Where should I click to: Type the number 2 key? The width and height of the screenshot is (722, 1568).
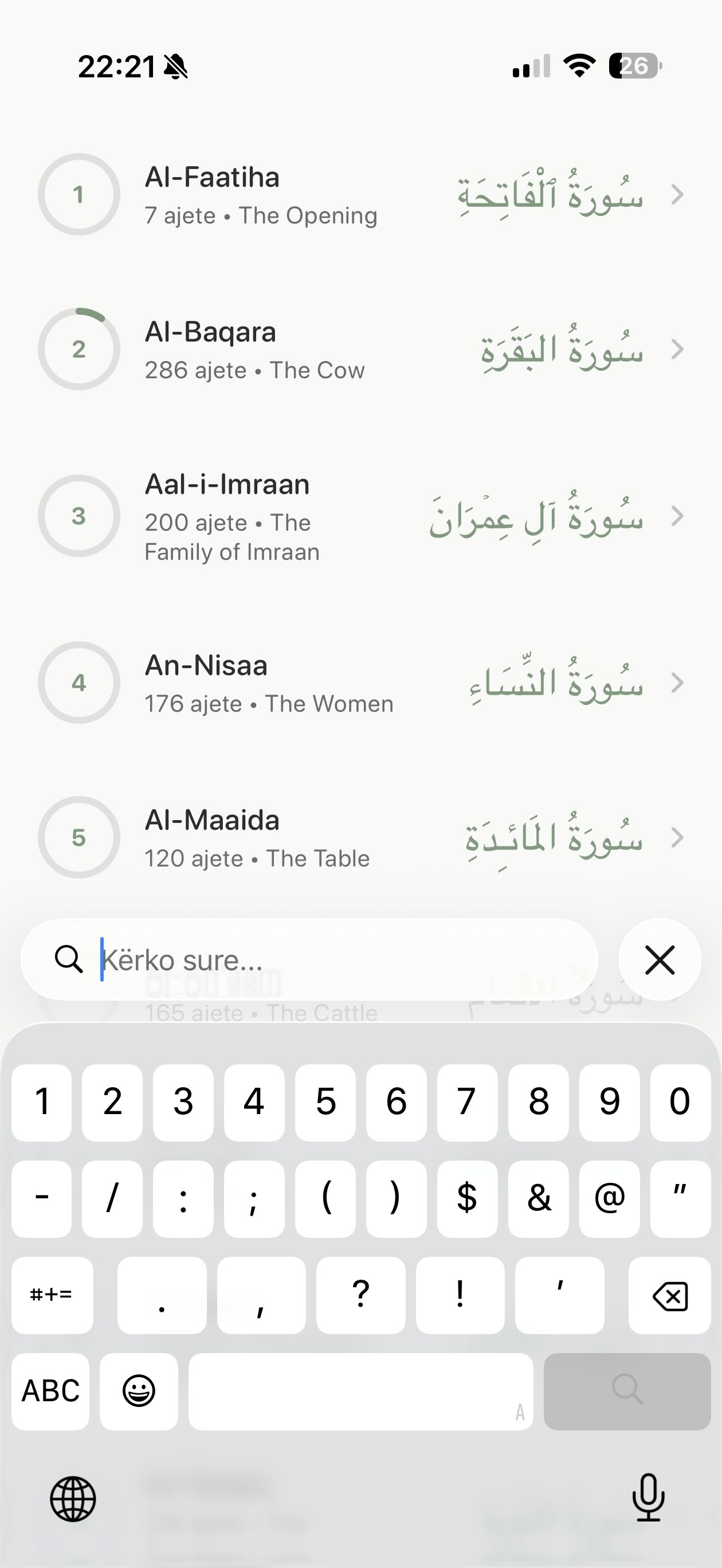coord(112,1101)
